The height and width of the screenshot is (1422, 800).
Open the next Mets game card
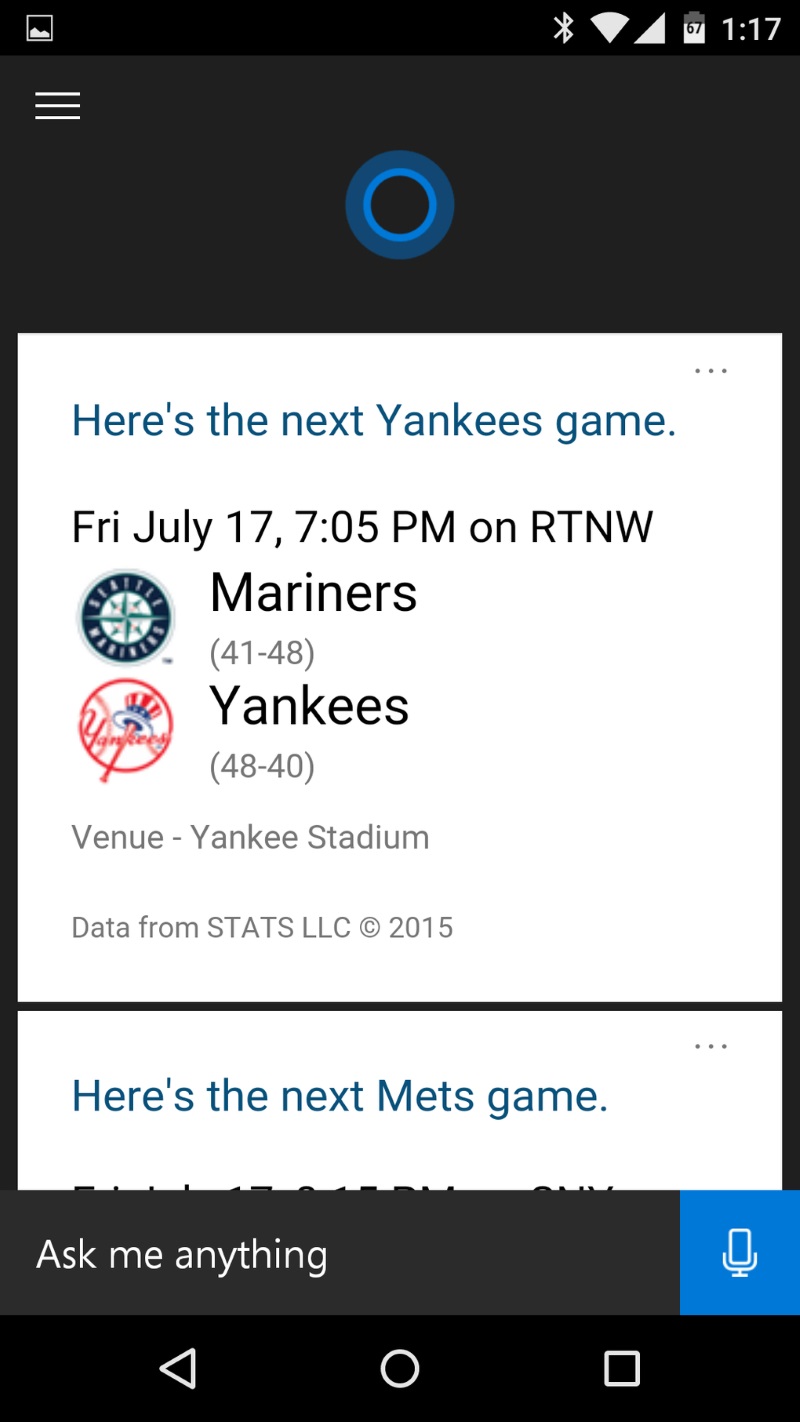click(x=340, y=1097)
